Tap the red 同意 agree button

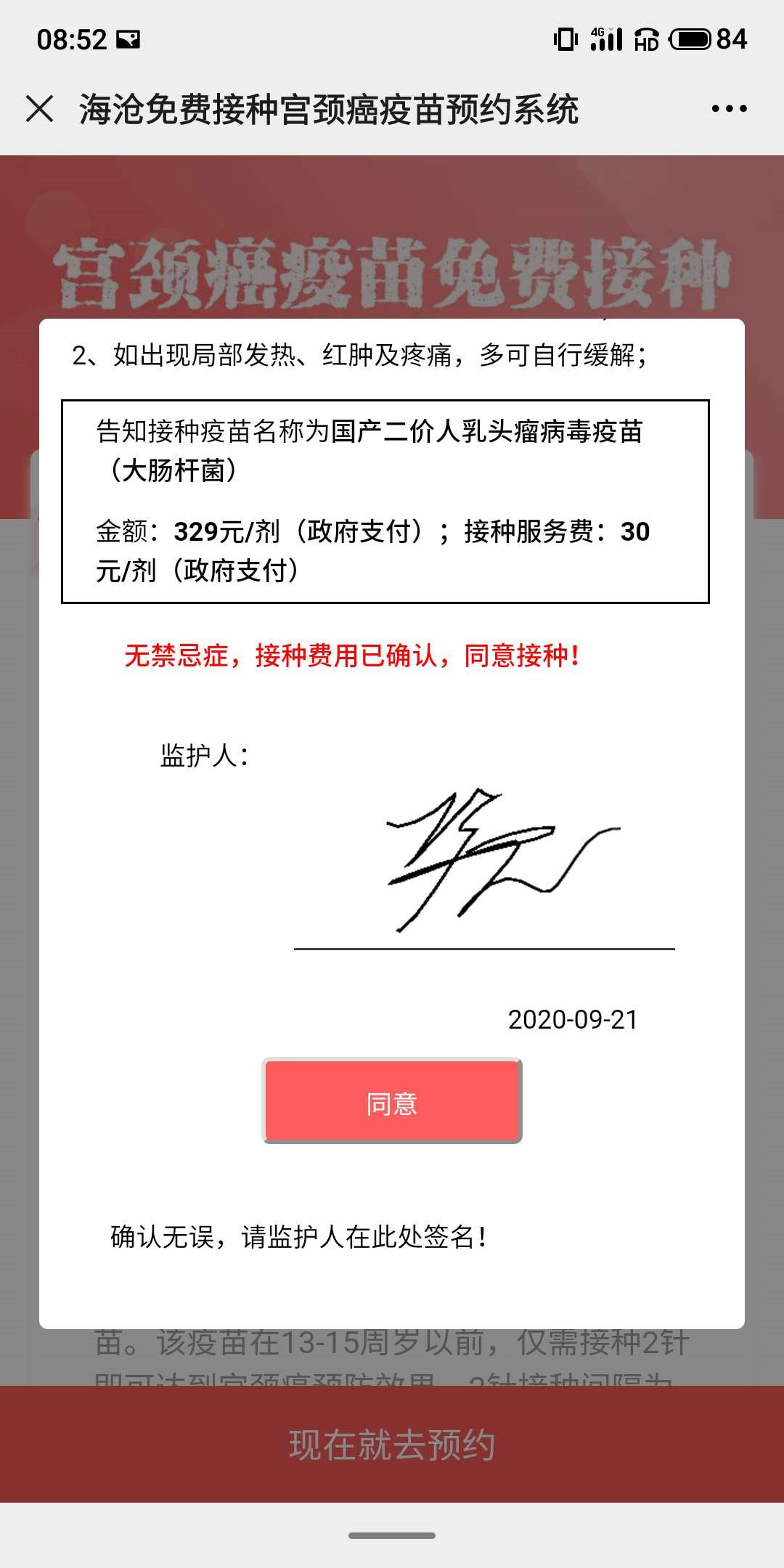click(x=392, y=1101)
